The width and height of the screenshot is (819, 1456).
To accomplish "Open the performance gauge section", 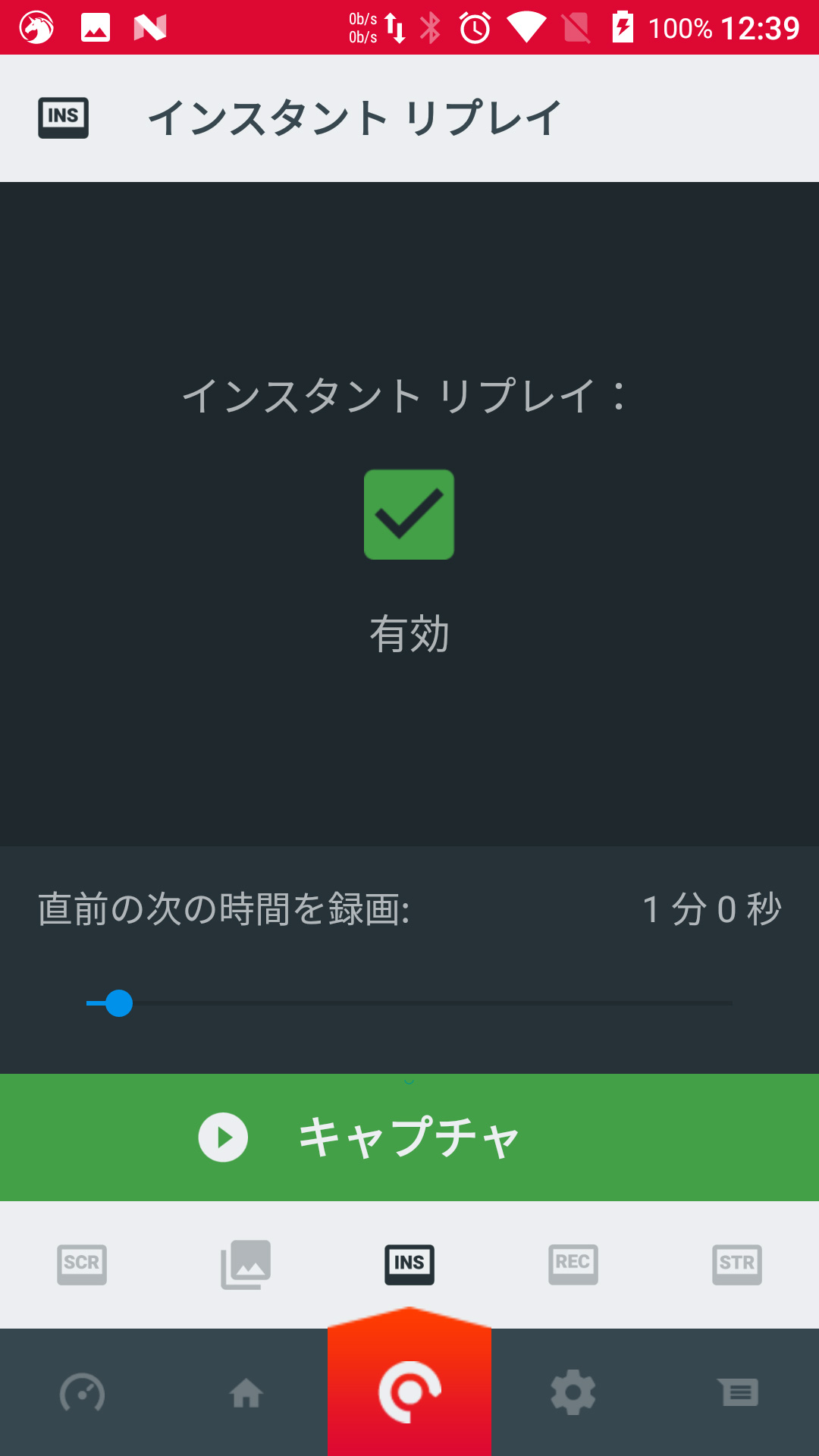I will (x=82, y=1393).
